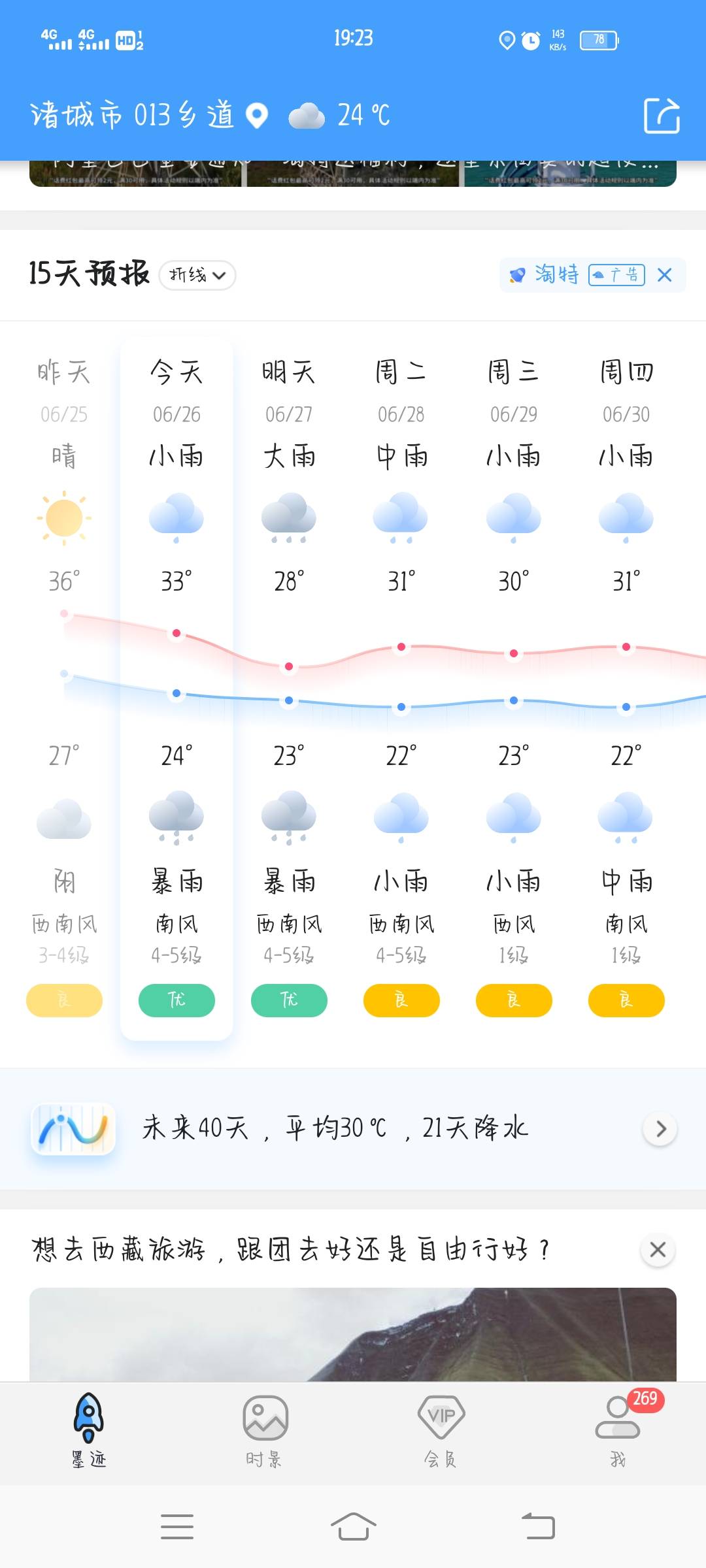Tap the share icon in the header
The height and width of the screenshot is (1568, 706).
tap(663, 114)
